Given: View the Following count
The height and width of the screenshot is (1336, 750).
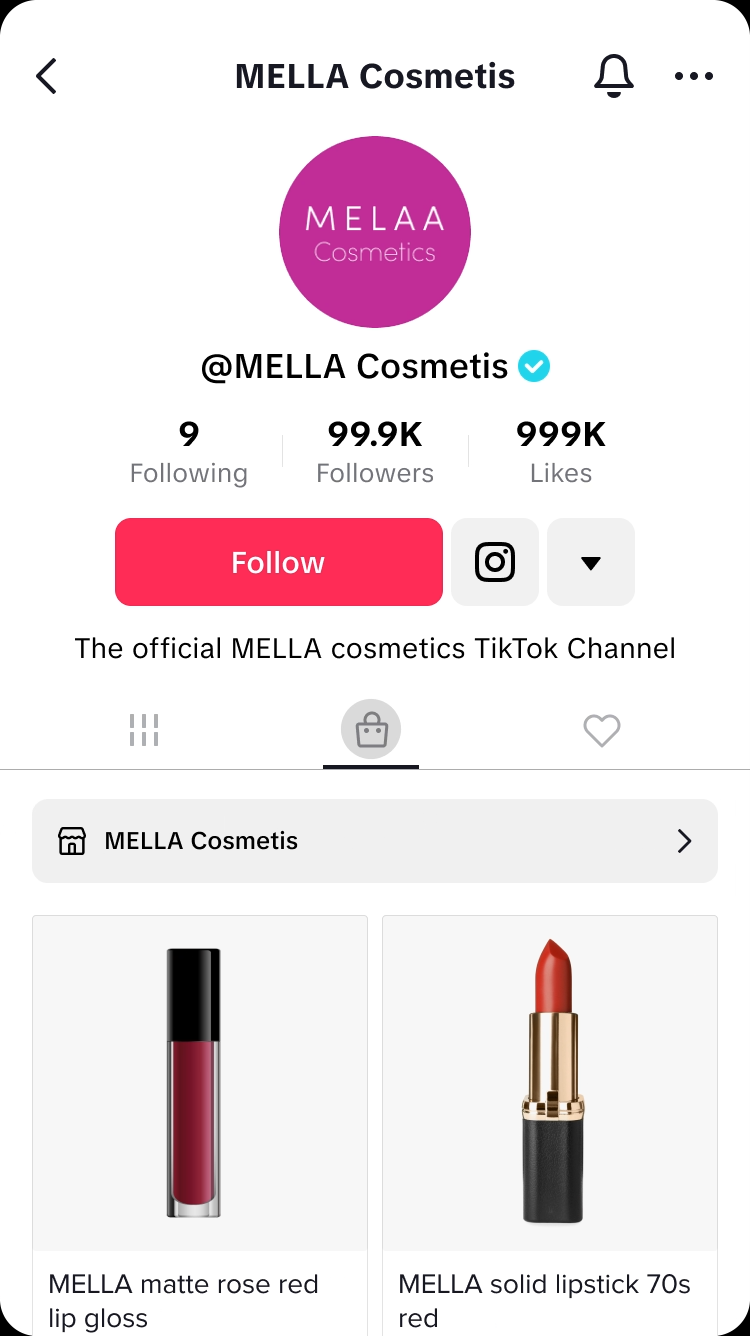Looking at the screenshot, I should coord(188,450).
